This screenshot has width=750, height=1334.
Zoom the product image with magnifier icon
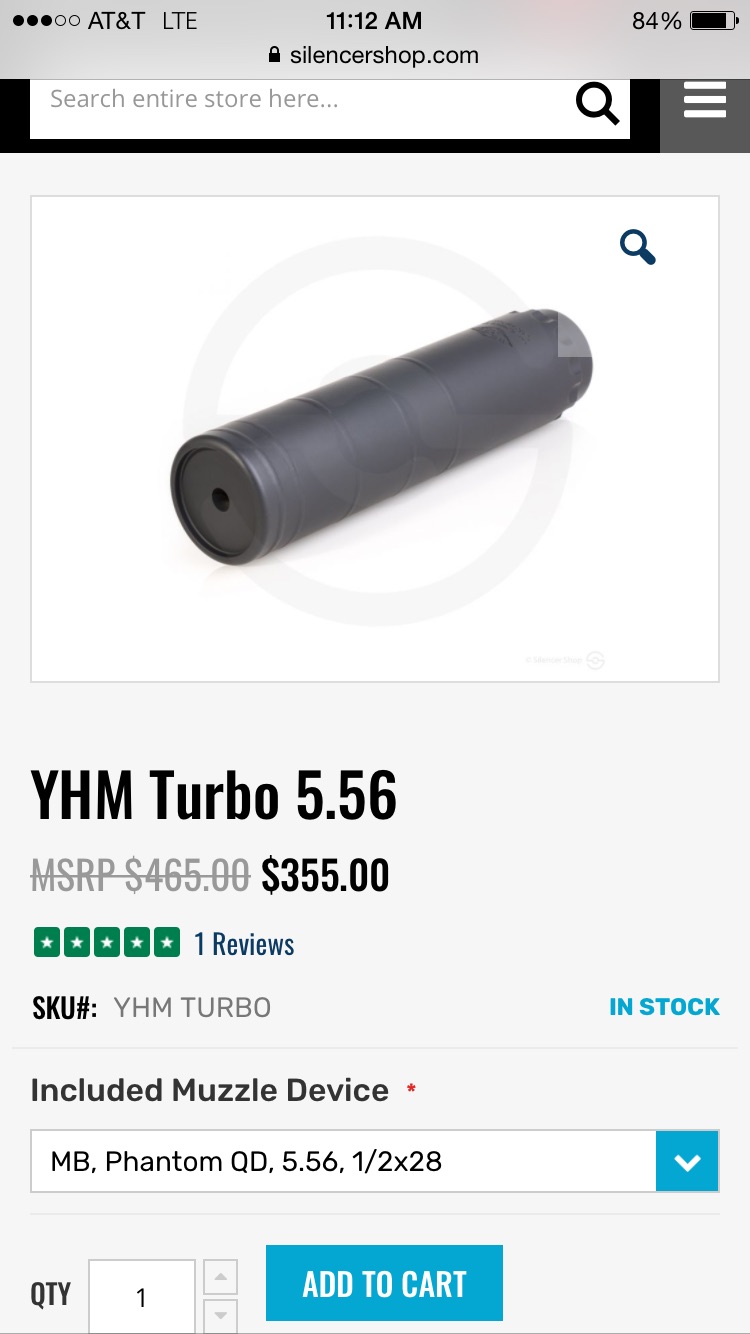[637, 246]
